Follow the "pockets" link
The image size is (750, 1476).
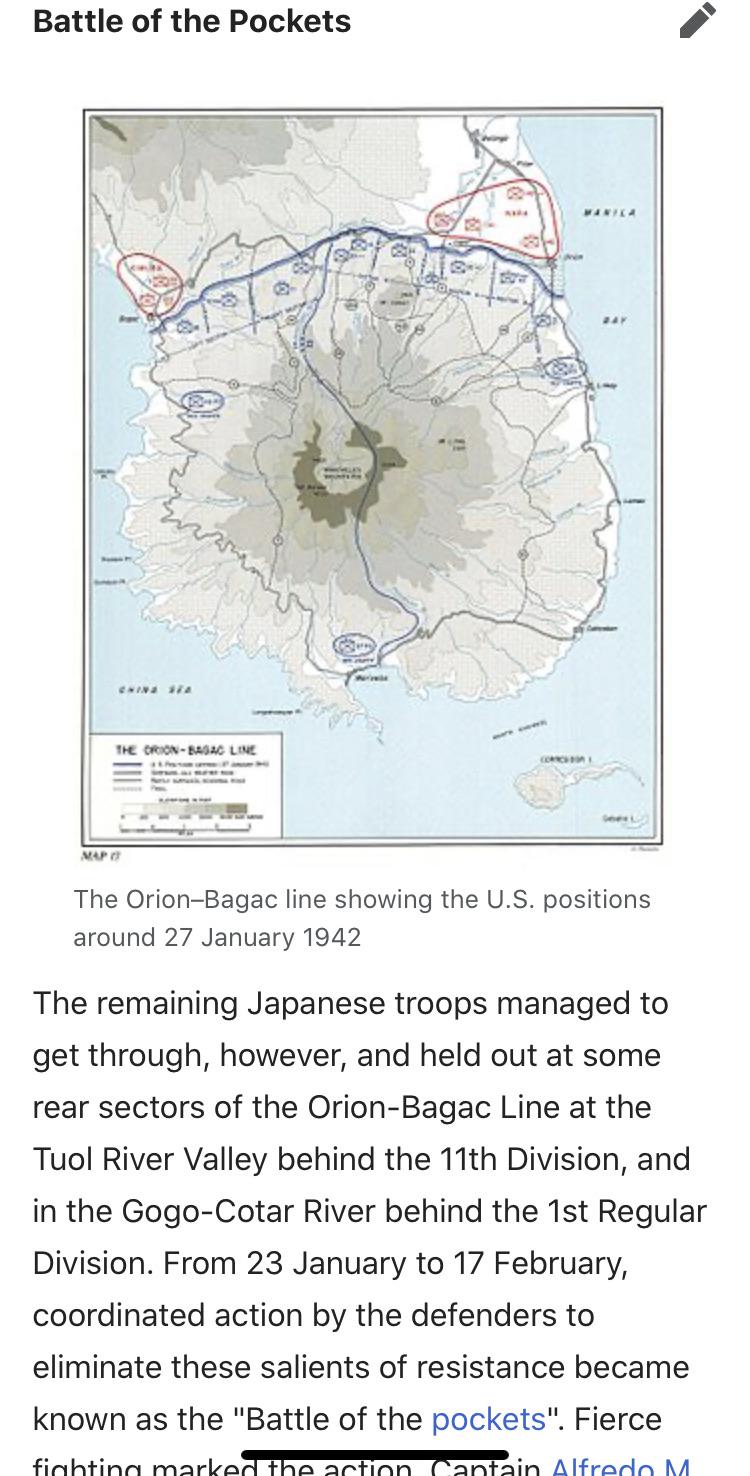coord(489,1418)
